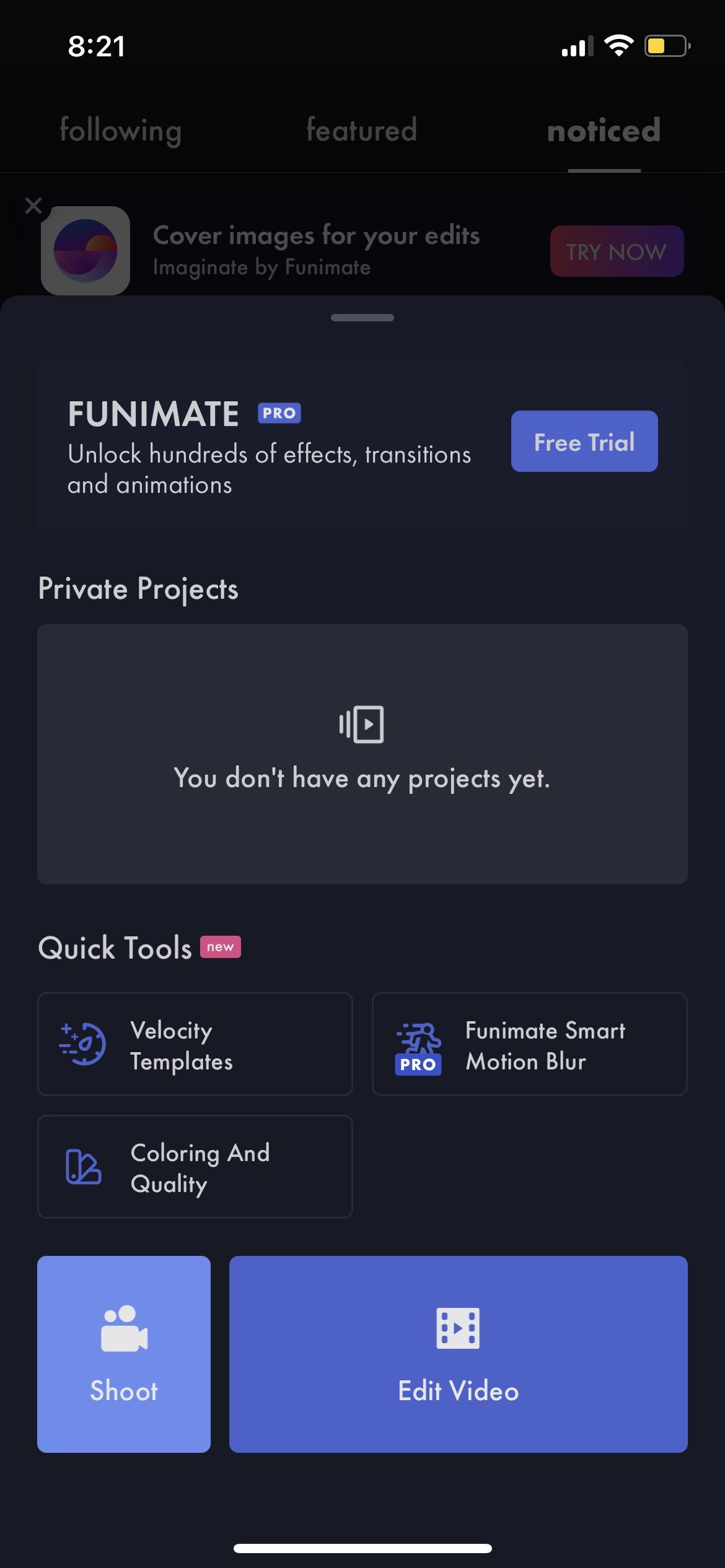Select the noticed tab
Image resolution: width=725 pixels, height=1568 pixels.
[x=604, y=131]
